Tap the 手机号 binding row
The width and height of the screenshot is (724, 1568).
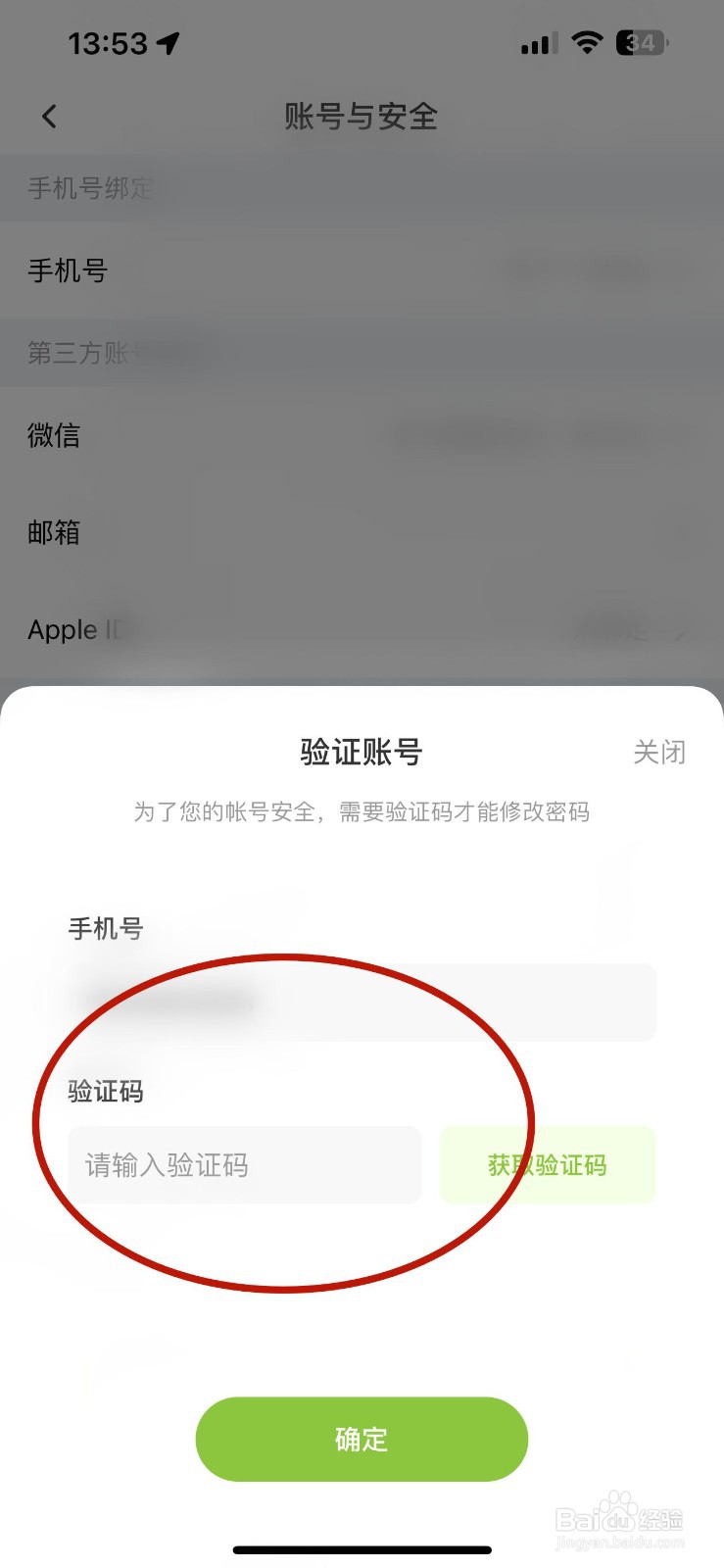point(362,271)
